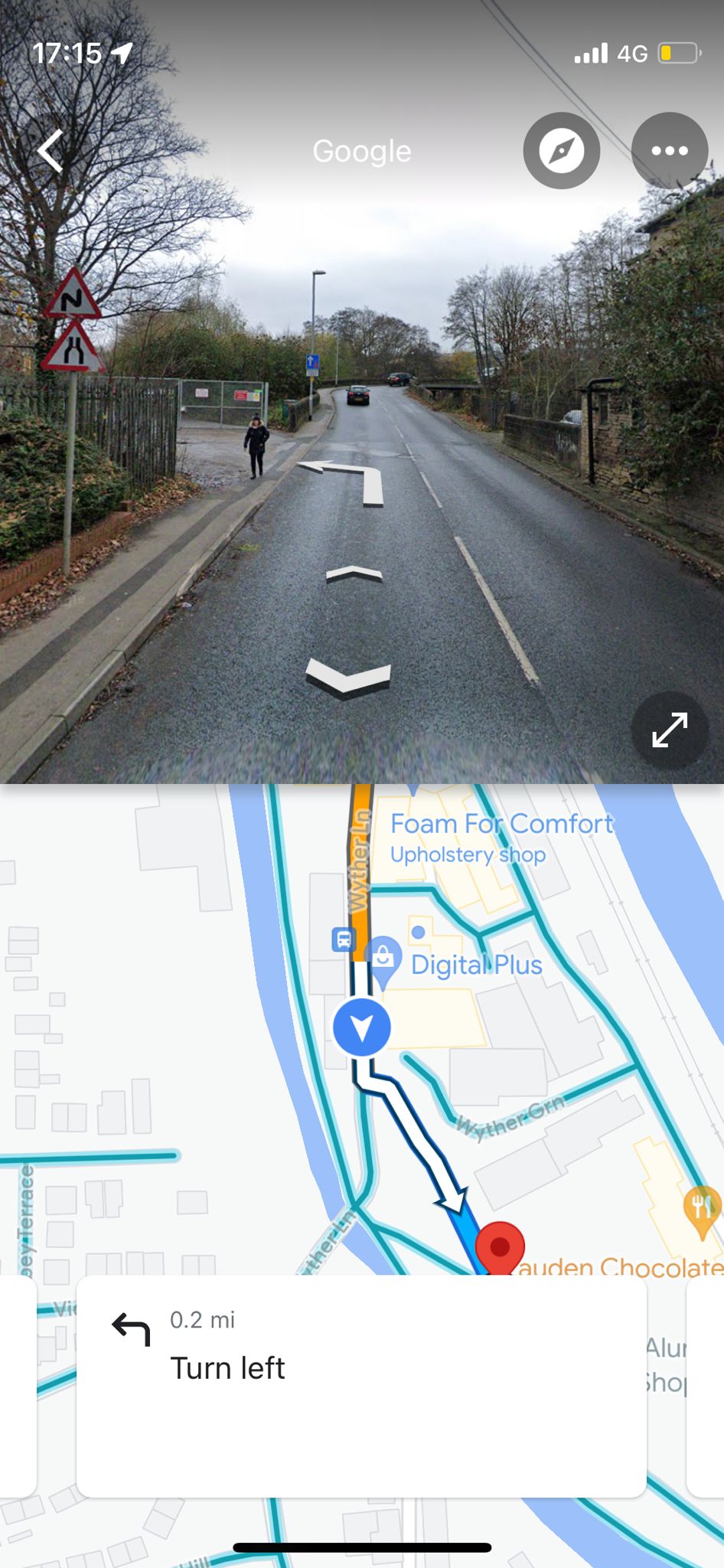
Task: Expand Street View to full screen
Action: pyautogui.click(x=669, y=730)
